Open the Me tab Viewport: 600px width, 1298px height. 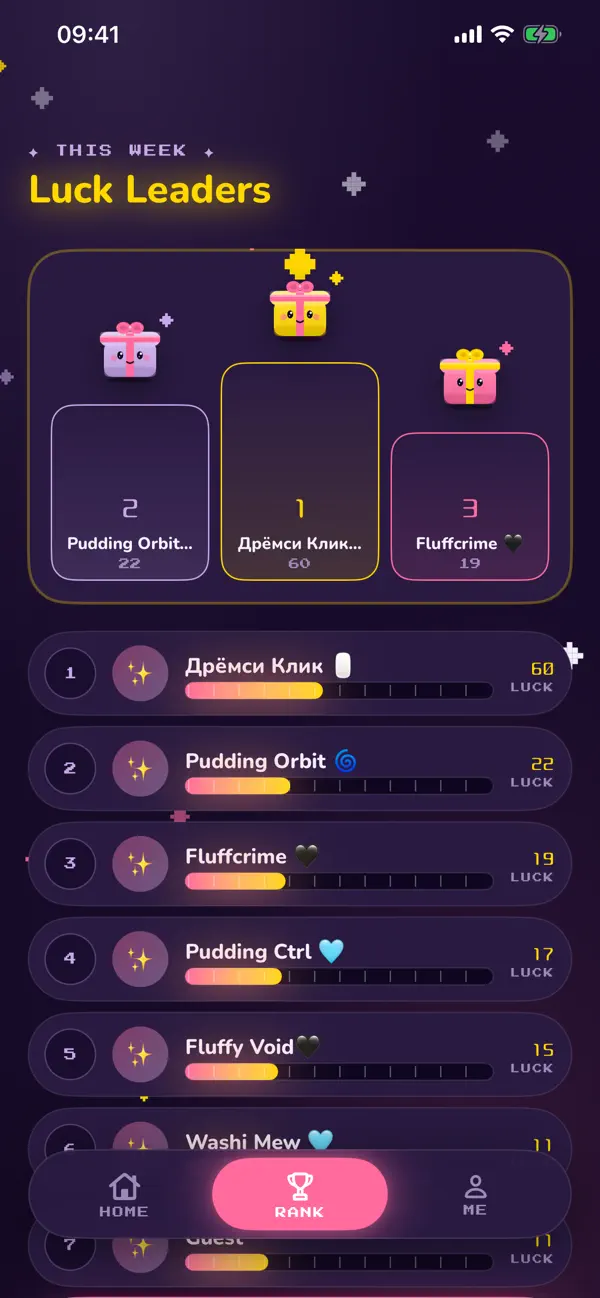(x=475, y=1194)
